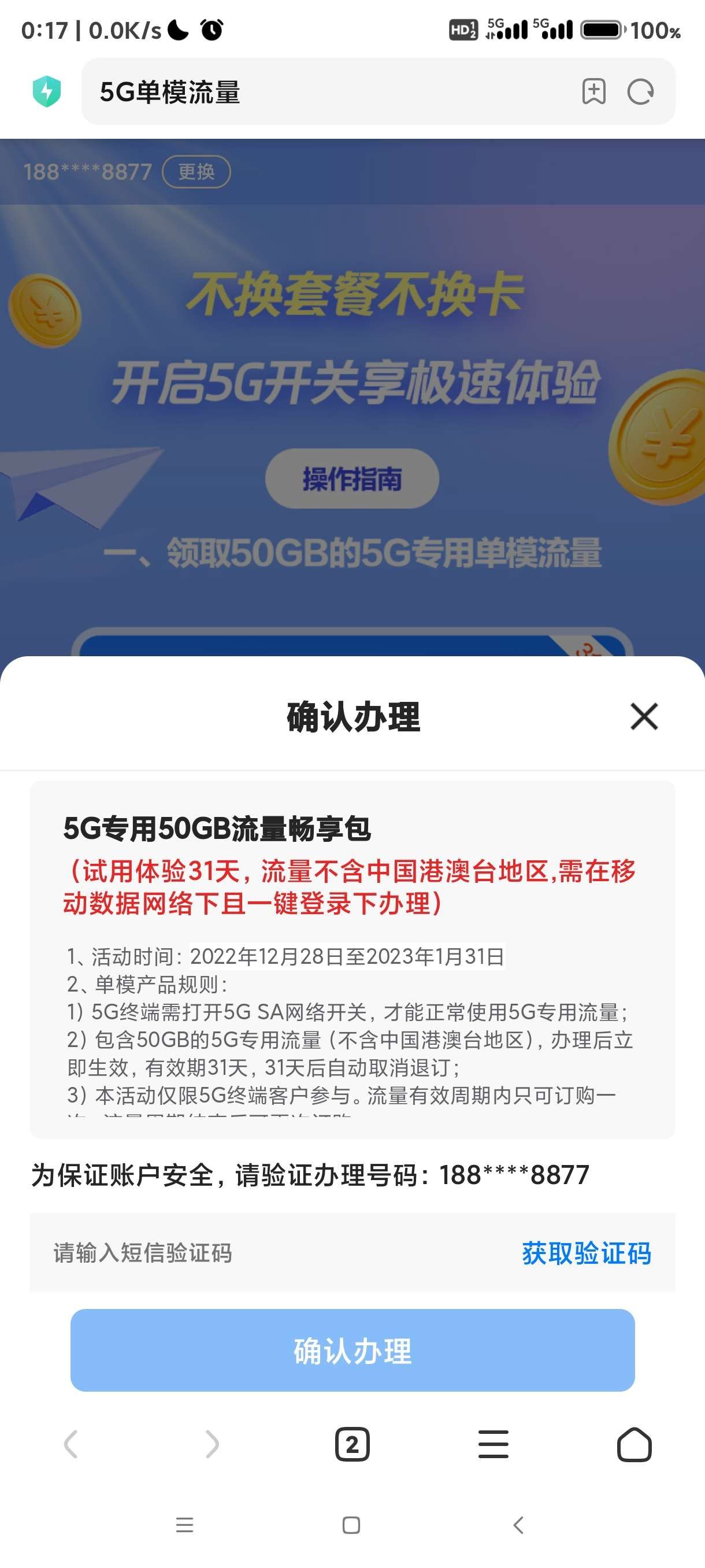Viewport: 705px width, 1568px height.
Task: Close the 确认办理 dialog
Action: 644,716
